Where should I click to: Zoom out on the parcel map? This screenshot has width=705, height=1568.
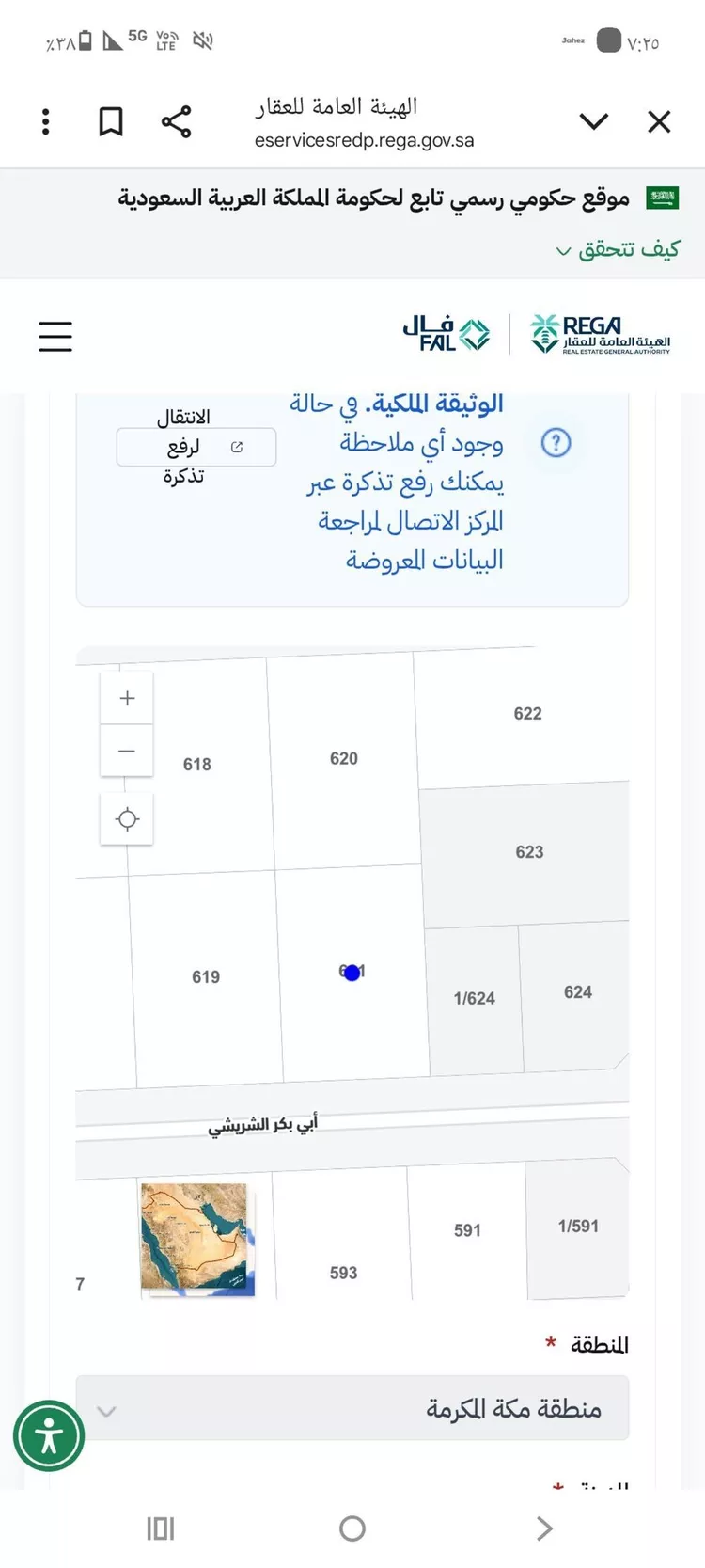[126, 751]
